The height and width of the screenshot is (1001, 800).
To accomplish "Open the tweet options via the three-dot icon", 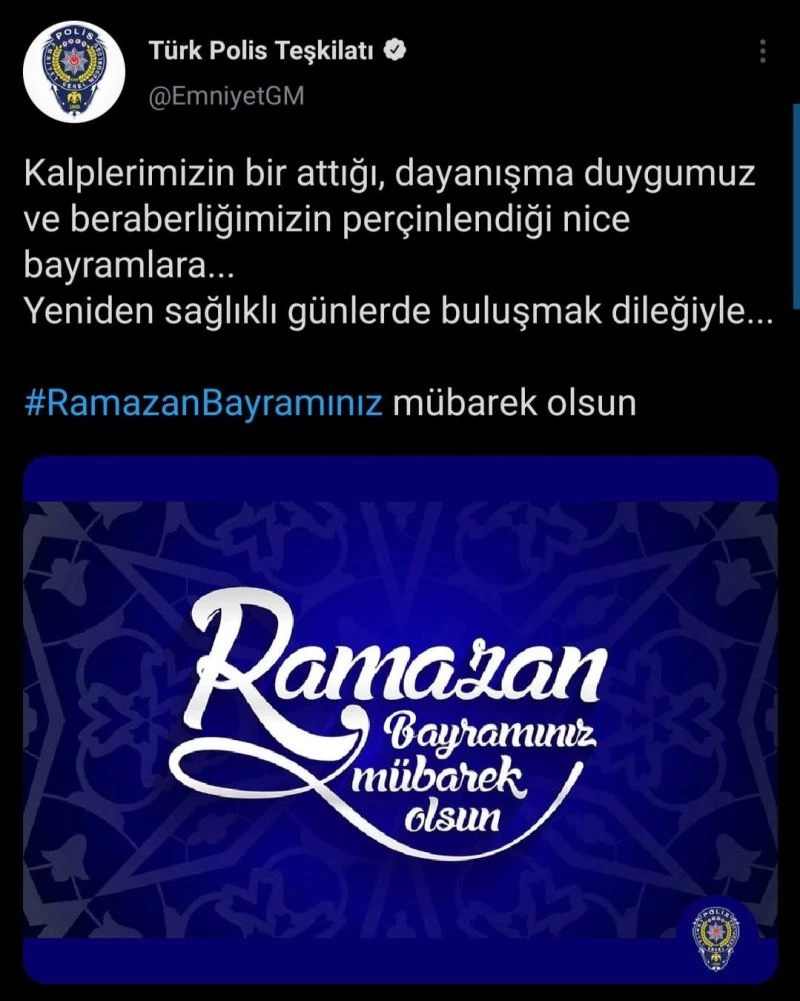I will pos(764,52).
